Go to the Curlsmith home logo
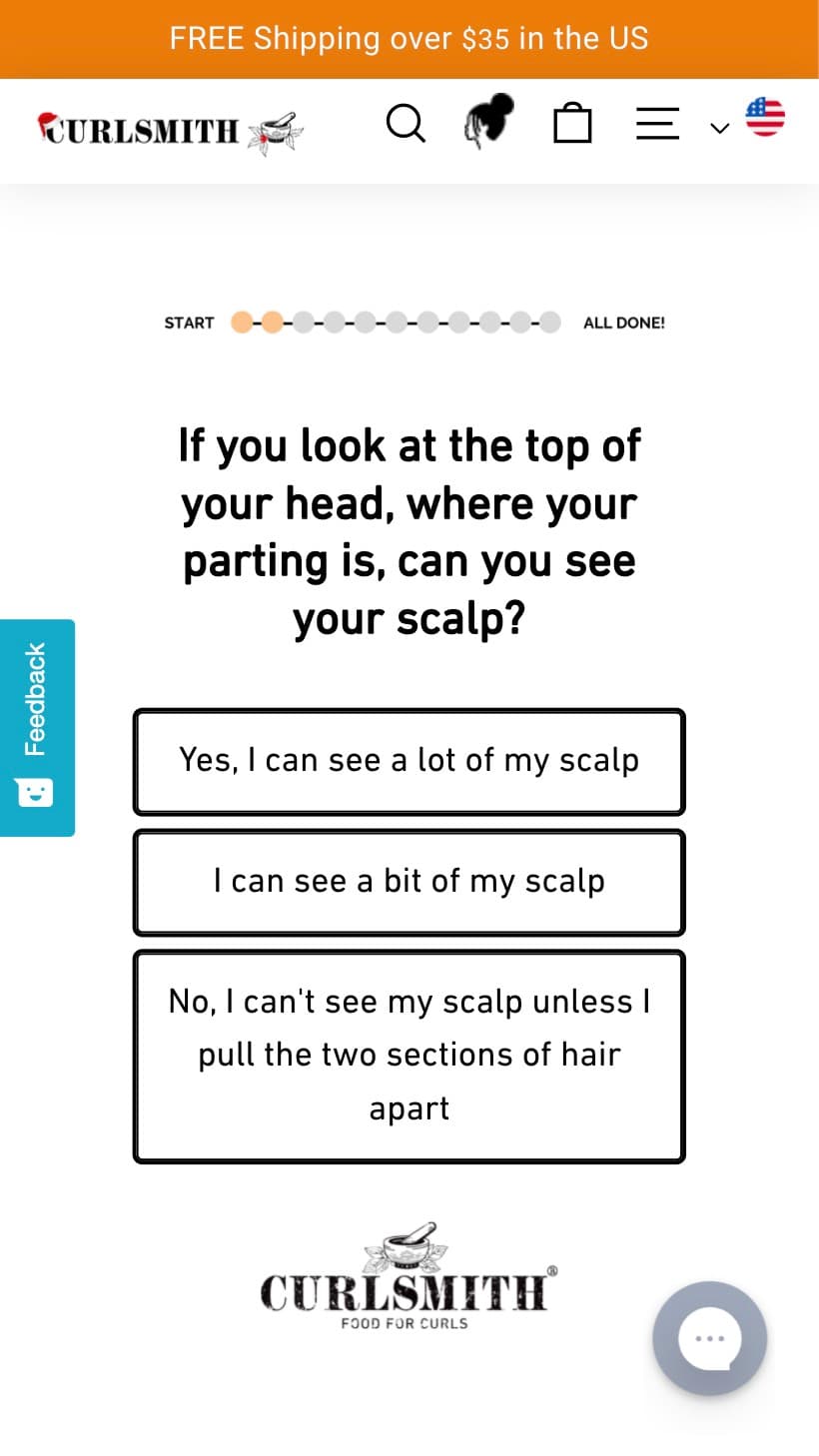The height and width of the screenshot is (1456, 819). pos(169,131)
